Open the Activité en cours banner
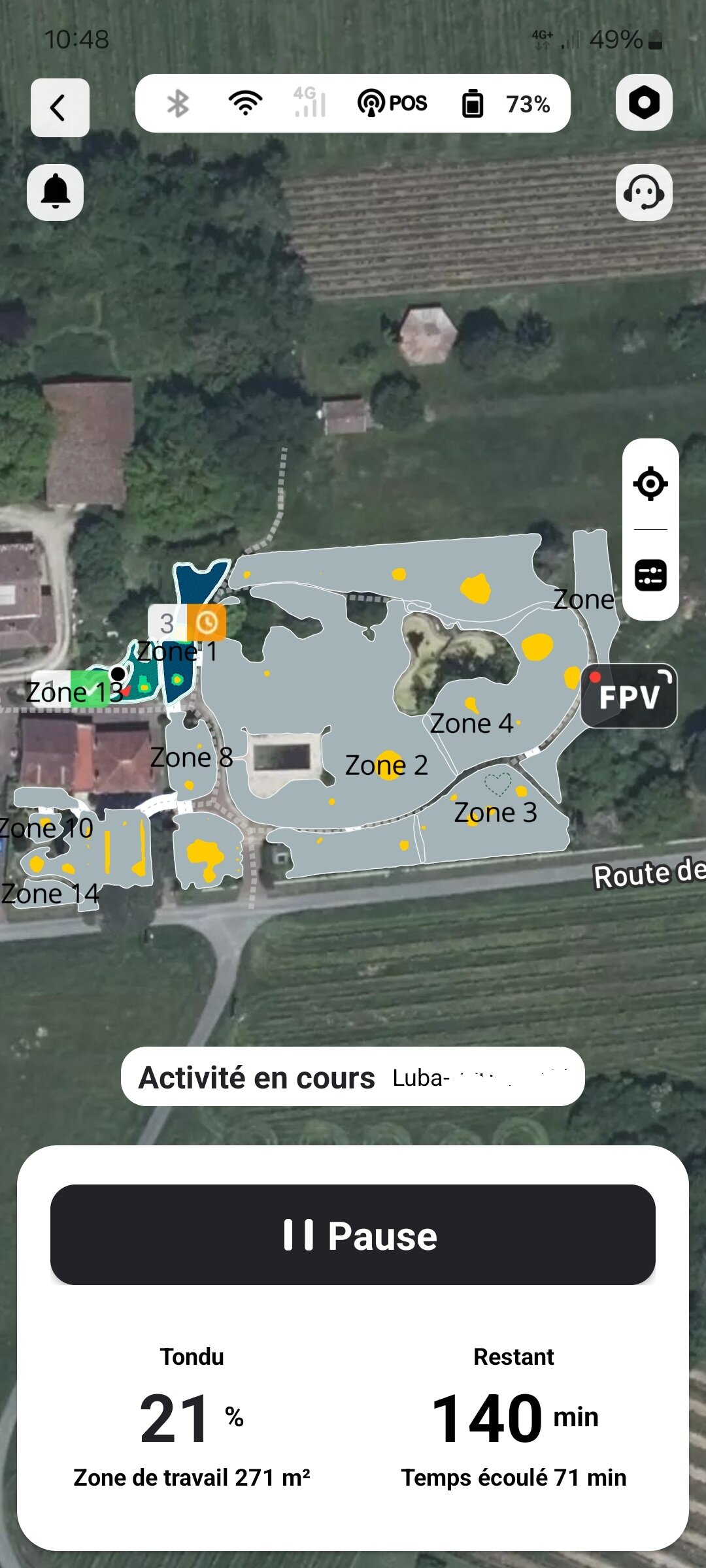The width and height of the screenshot is (706, 1568). click(353, 1077)
